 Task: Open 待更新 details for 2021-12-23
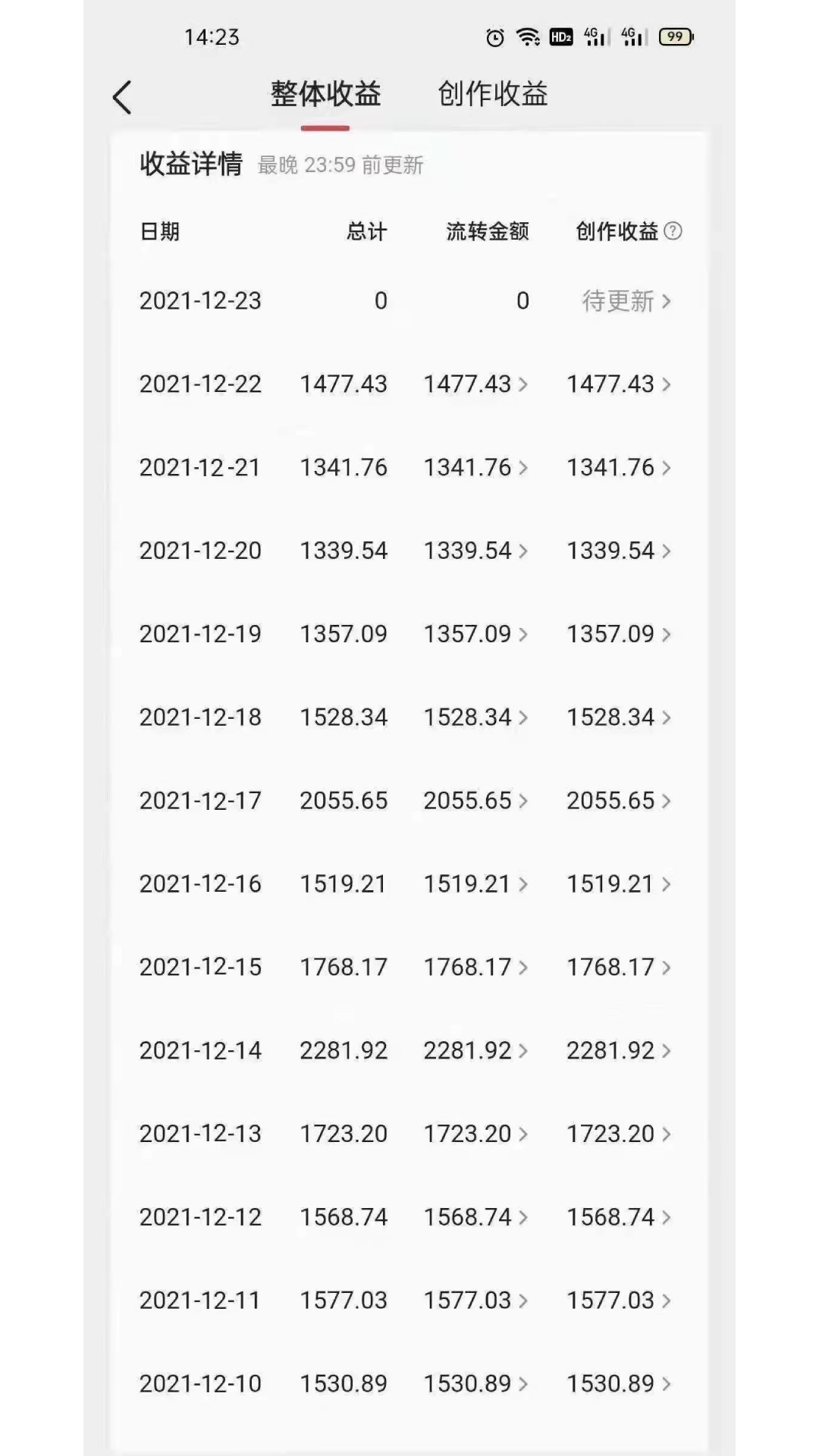coord(626,301)
